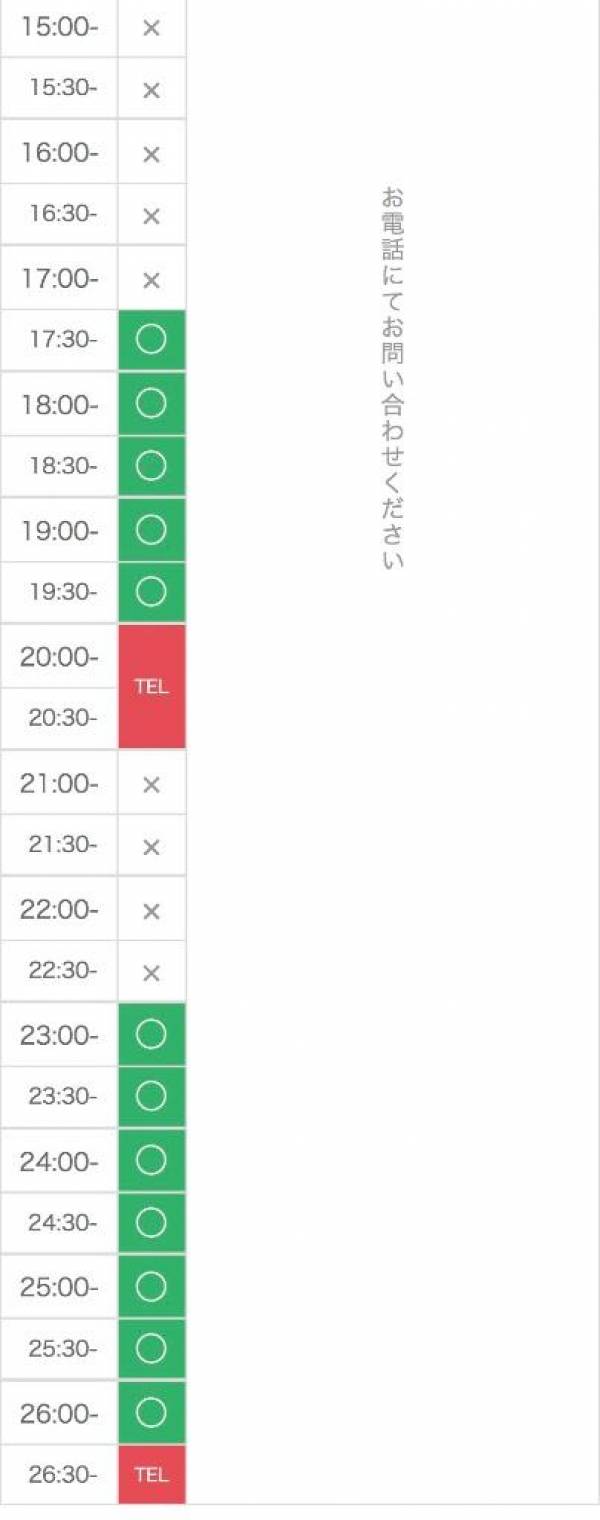Viewport: 600px width, 1520px height.
Task: Select the available 23:00 slot
Action: coord(151,1035)
